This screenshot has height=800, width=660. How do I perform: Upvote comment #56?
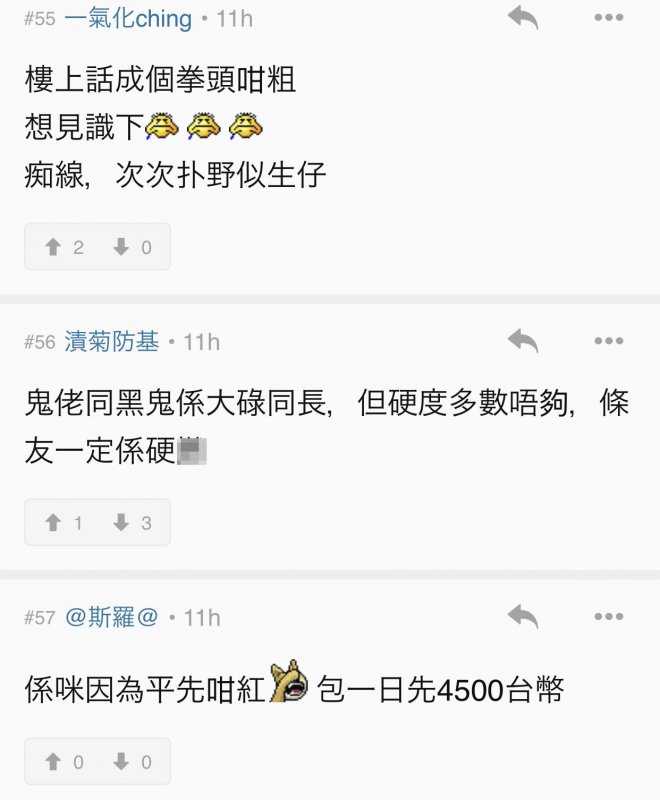pyautogui.click(x=62, y=522)
